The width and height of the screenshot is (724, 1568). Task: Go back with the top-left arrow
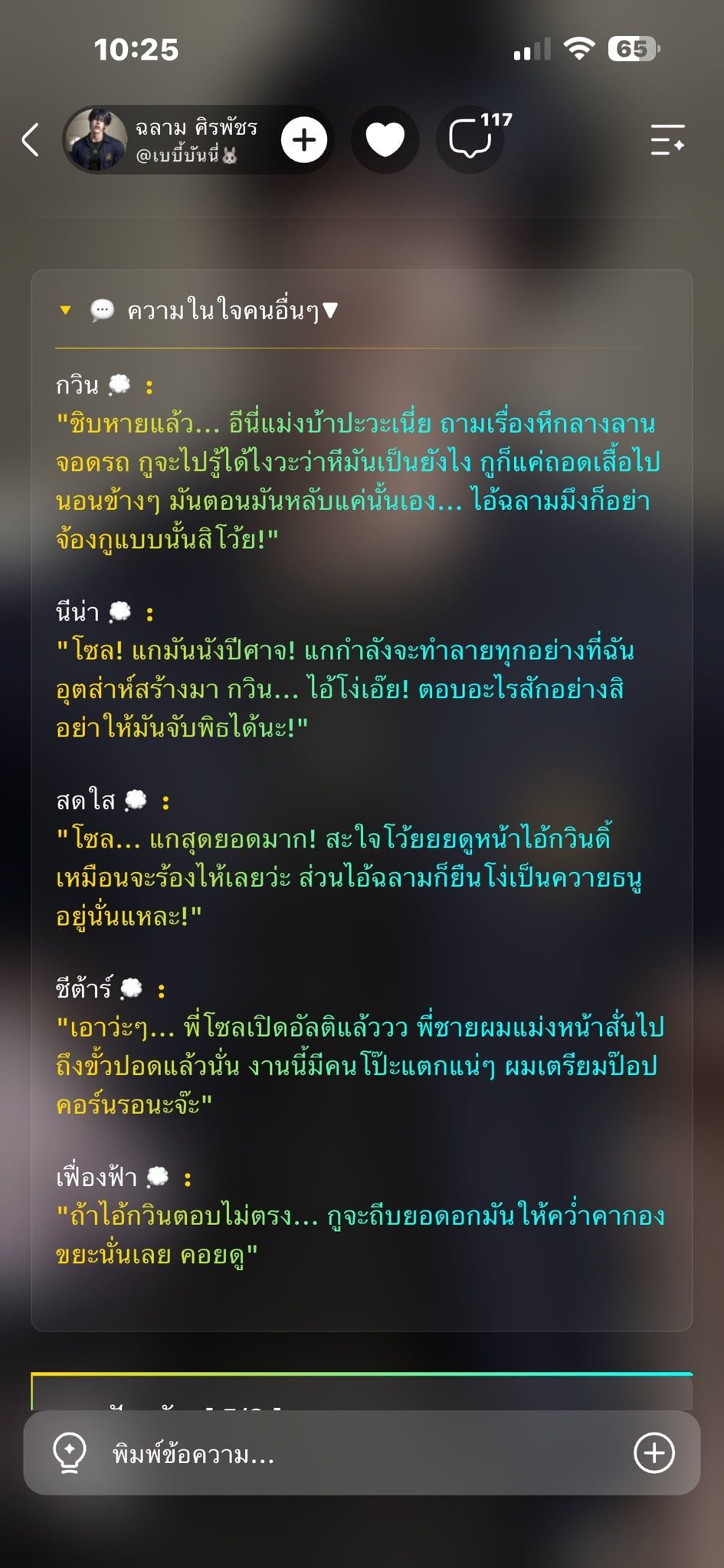coord(31,140)
